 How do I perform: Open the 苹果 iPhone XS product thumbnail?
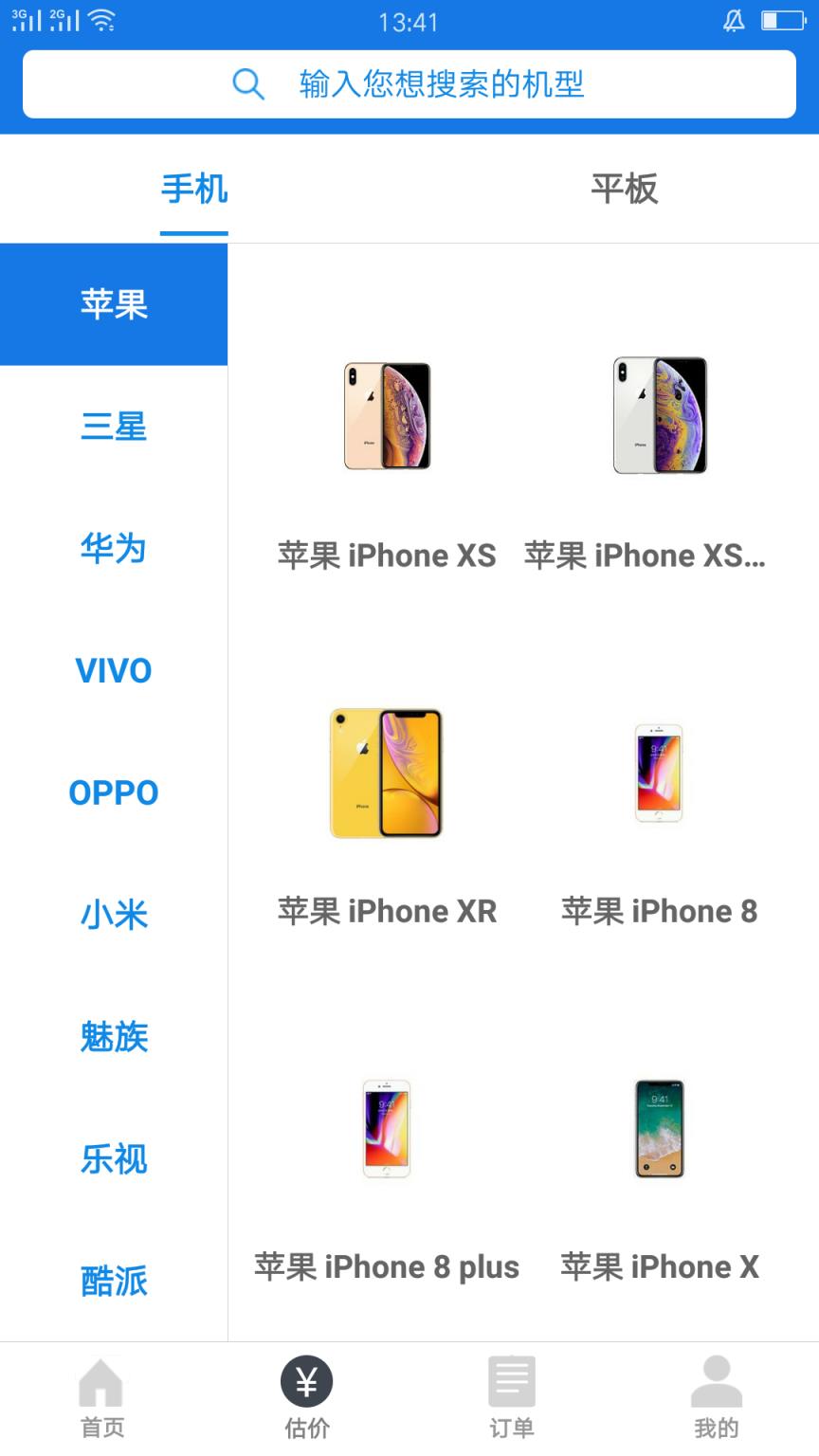(x=387, y=415)
